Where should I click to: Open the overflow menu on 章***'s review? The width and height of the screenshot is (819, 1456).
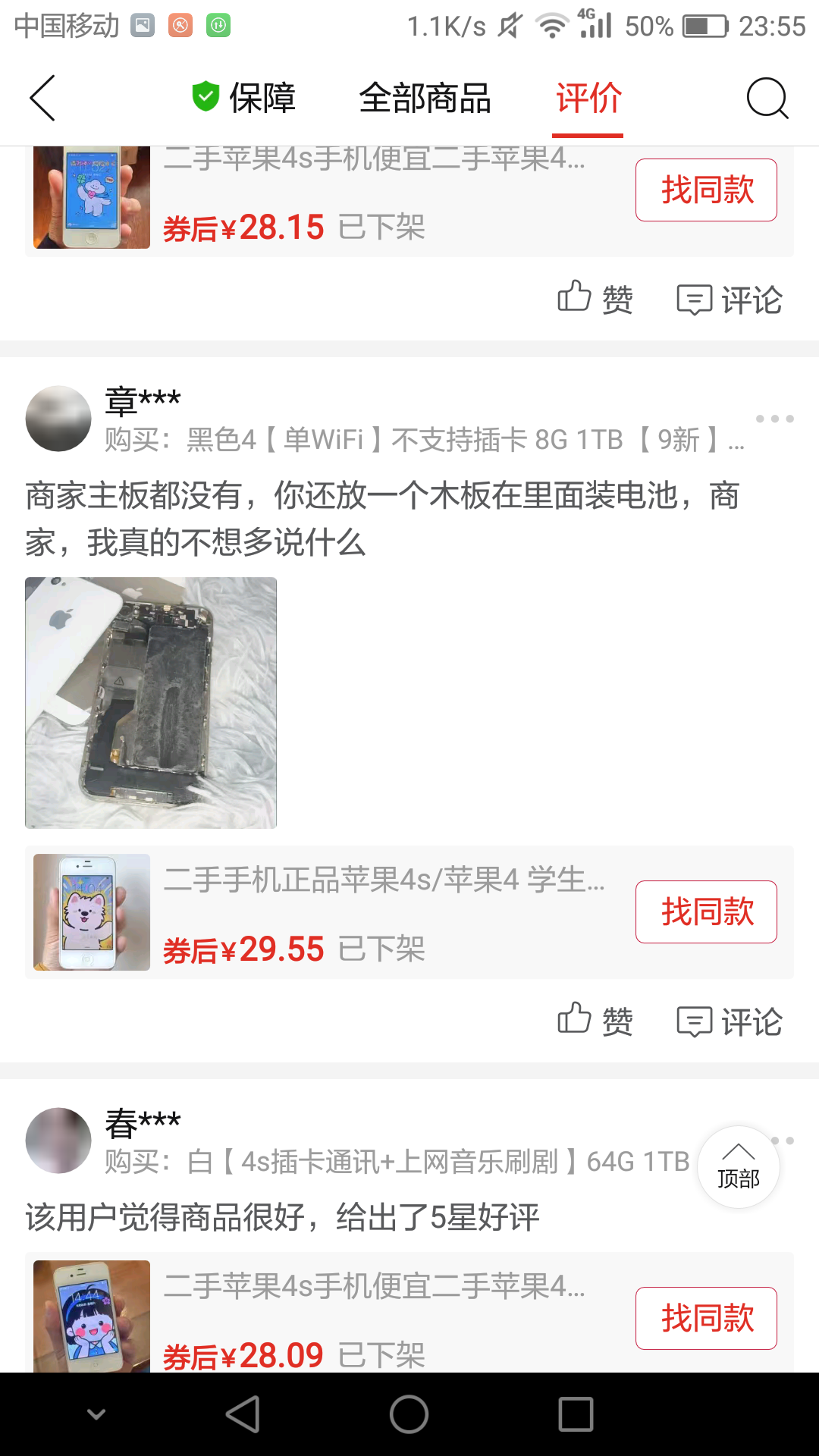coord(774,419)
